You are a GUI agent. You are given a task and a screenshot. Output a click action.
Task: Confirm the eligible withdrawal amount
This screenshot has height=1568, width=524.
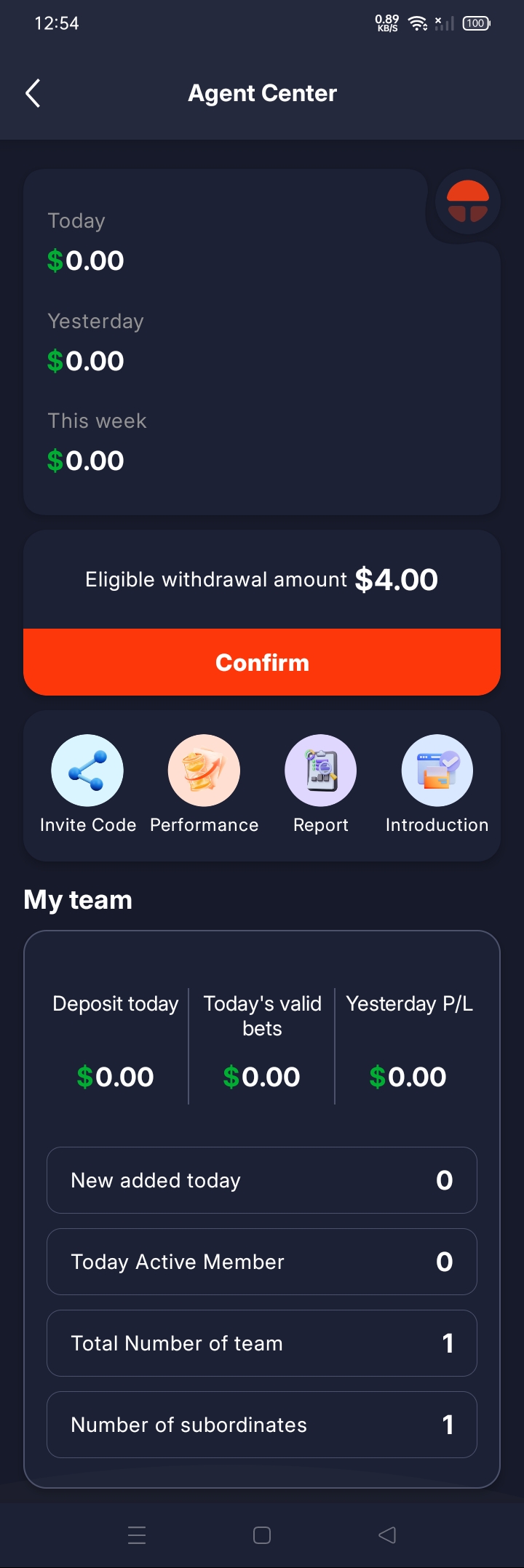262,662
